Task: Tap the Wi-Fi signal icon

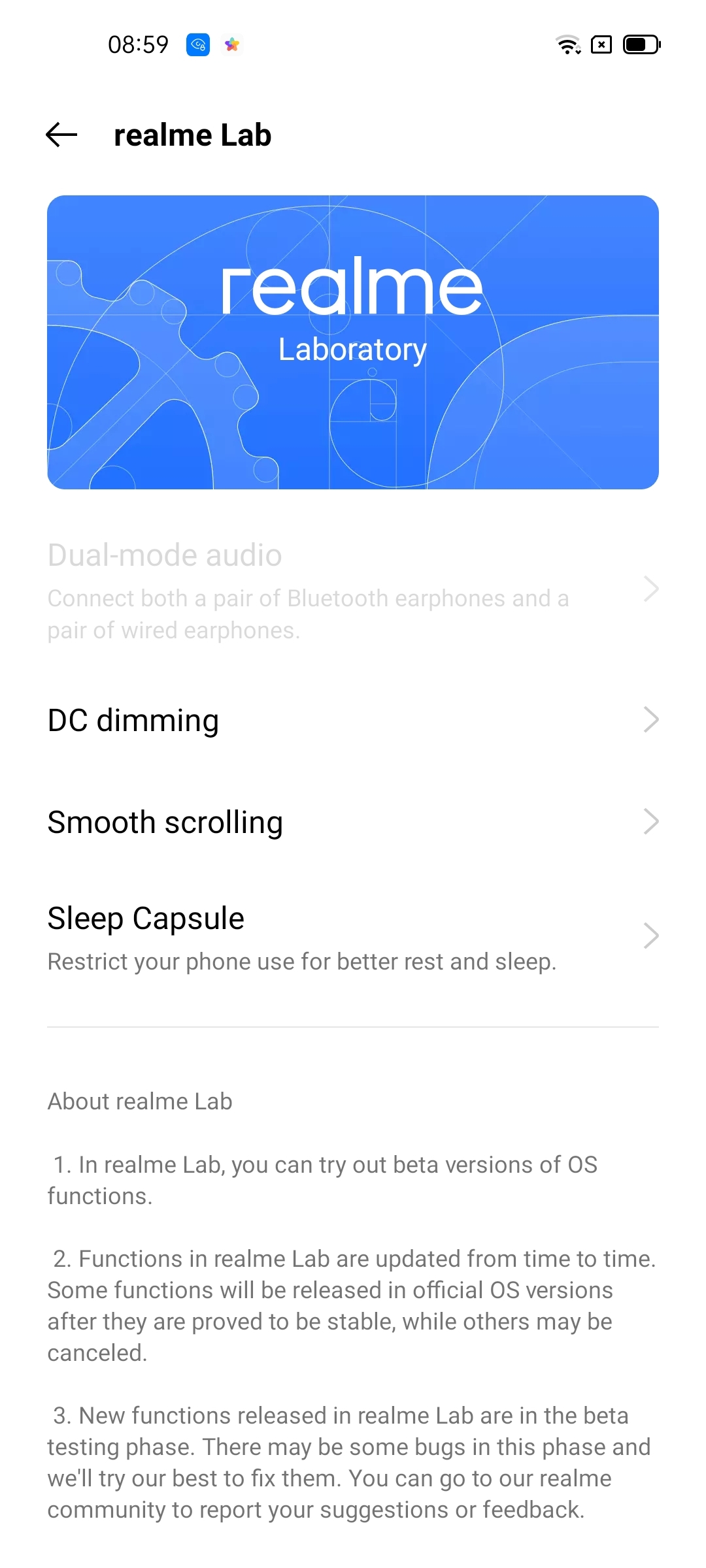Action: pos(567,44)
